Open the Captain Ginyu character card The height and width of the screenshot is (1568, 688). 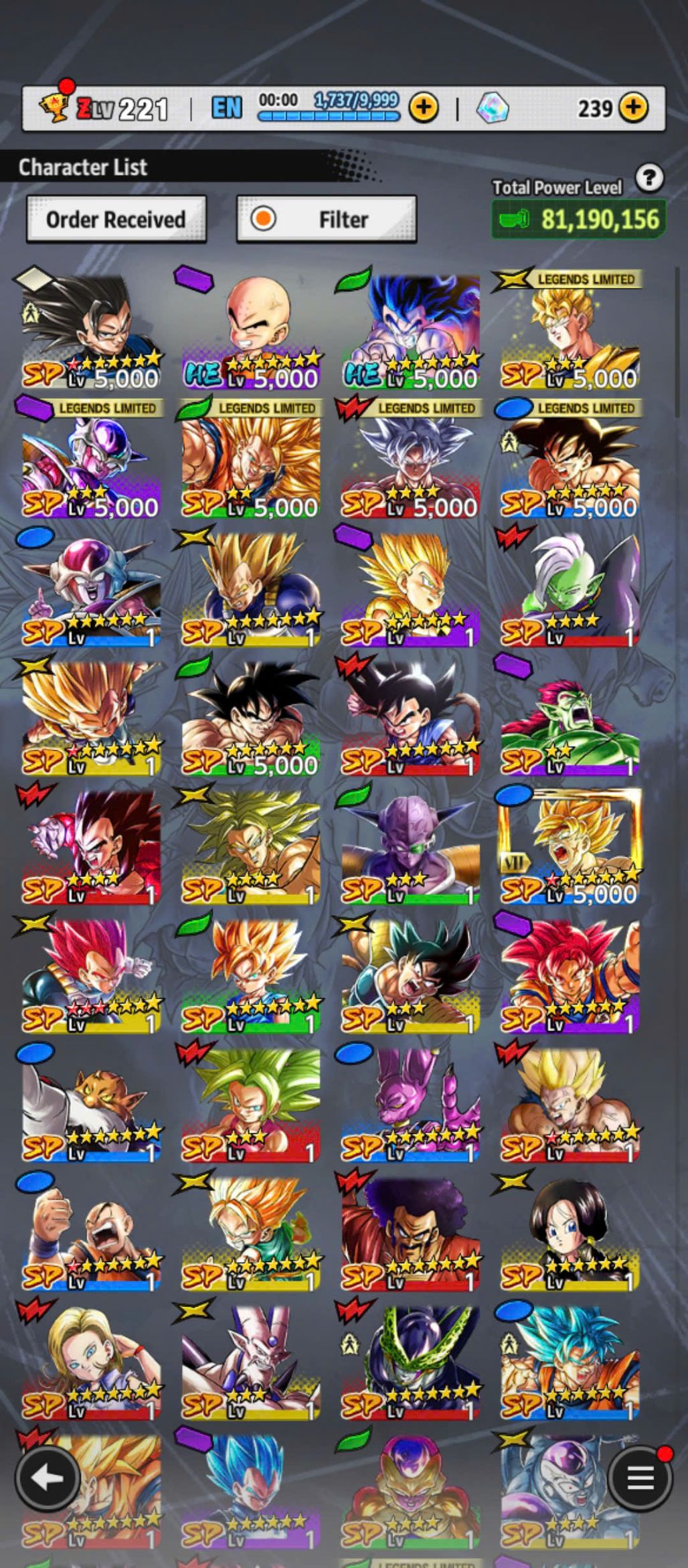[x=410, y=847]
